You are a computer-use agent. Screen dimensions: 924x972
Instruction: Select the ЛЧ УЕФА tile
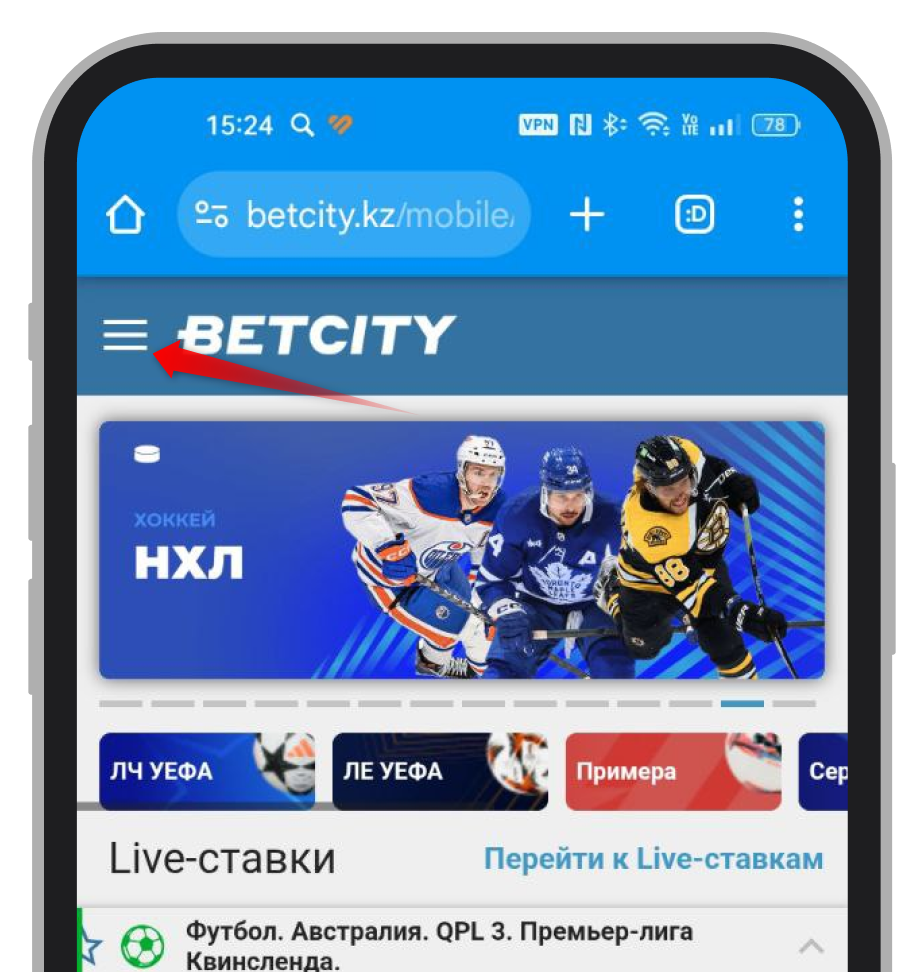(206, 771)
